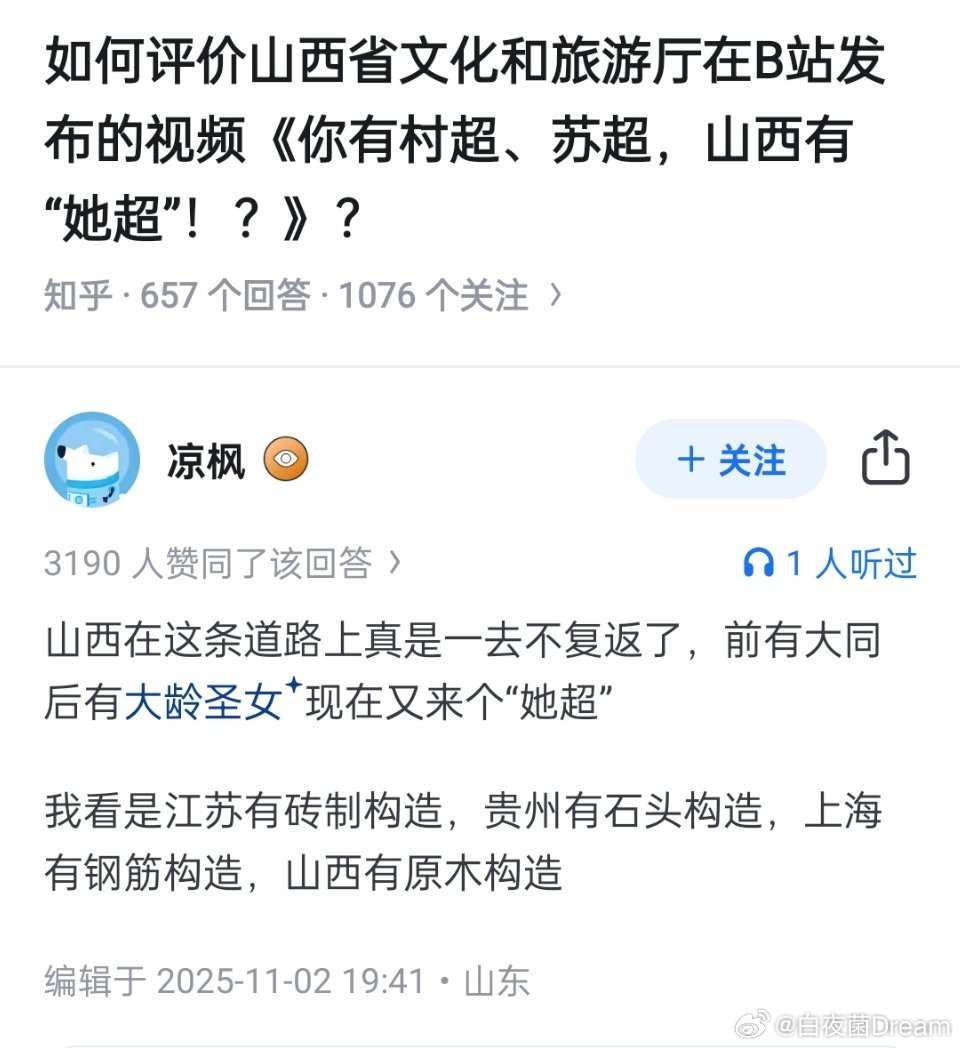Expand the chevron after 1076 个关注
Image resolution: width=960 pixels, height=1048 pixels.
click(x=551, y=293)
